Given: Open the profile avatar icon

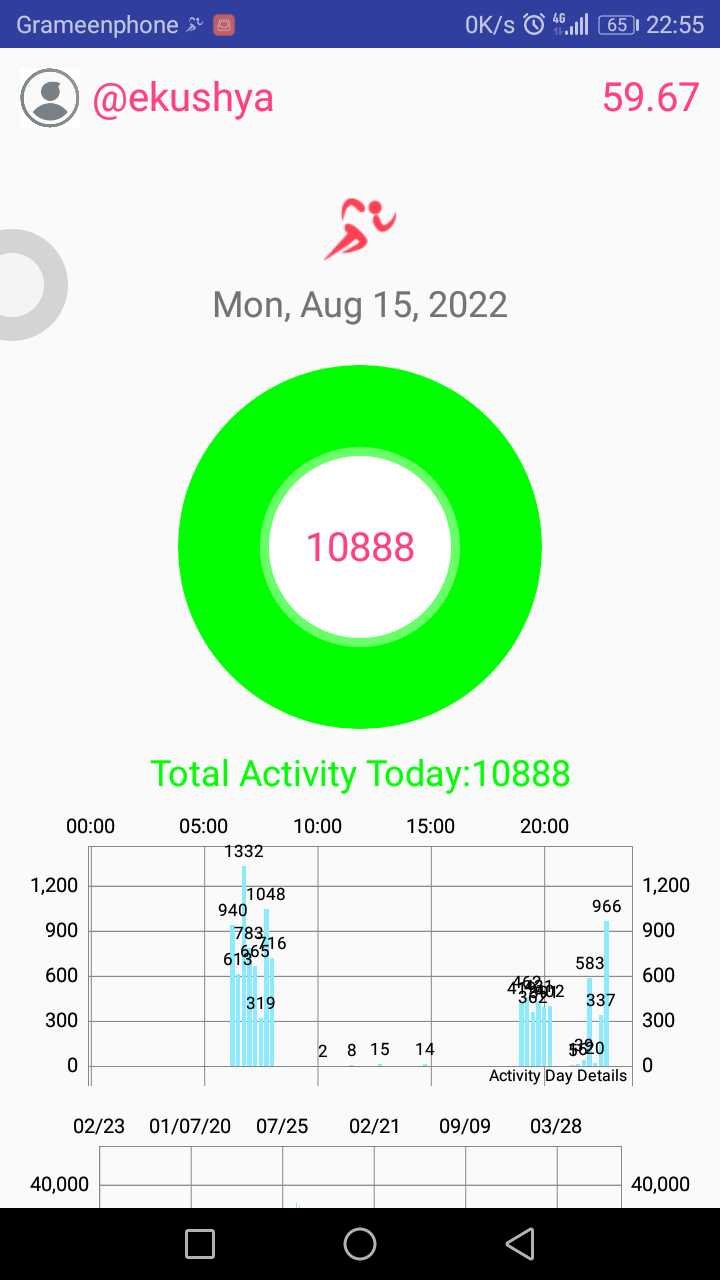Looking at the screenshot, I should [x=49, y=98].
